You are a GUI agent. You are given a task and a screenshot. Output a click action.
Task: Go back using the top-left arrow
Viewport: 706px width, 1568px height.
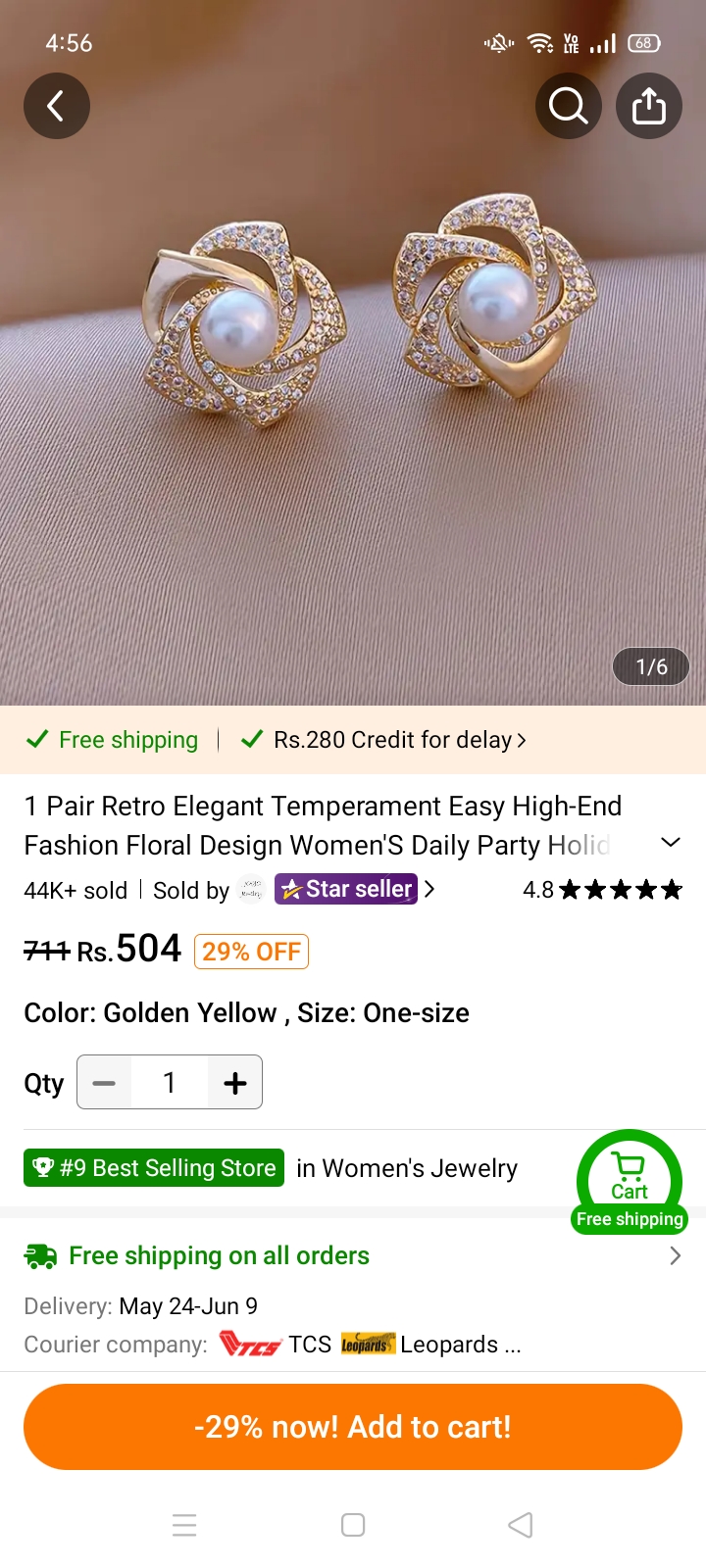(x=57, y=106)
